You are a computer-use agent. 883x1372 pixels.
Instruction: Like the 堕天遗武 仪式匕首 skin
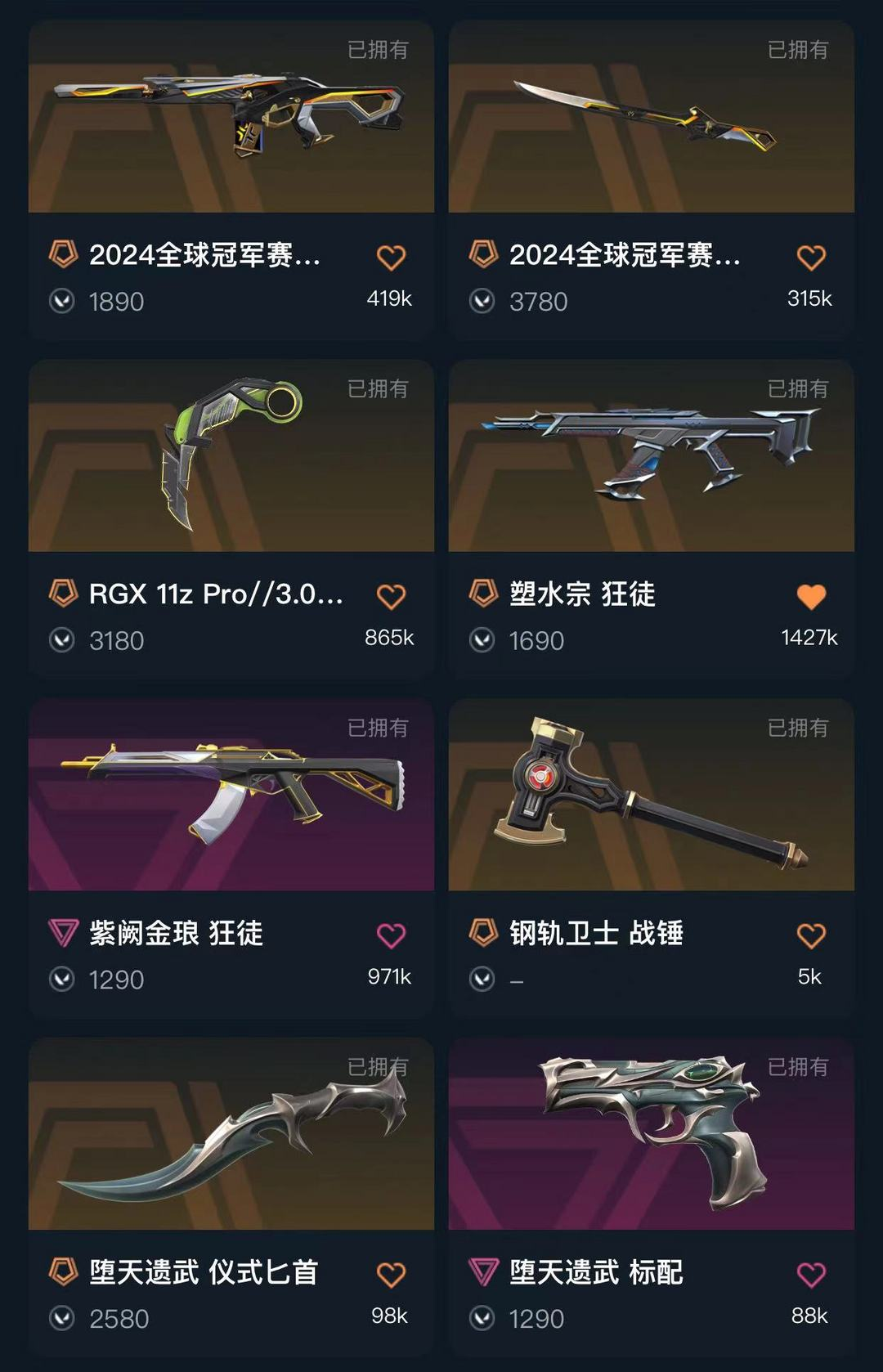(x=391, y=1275)
